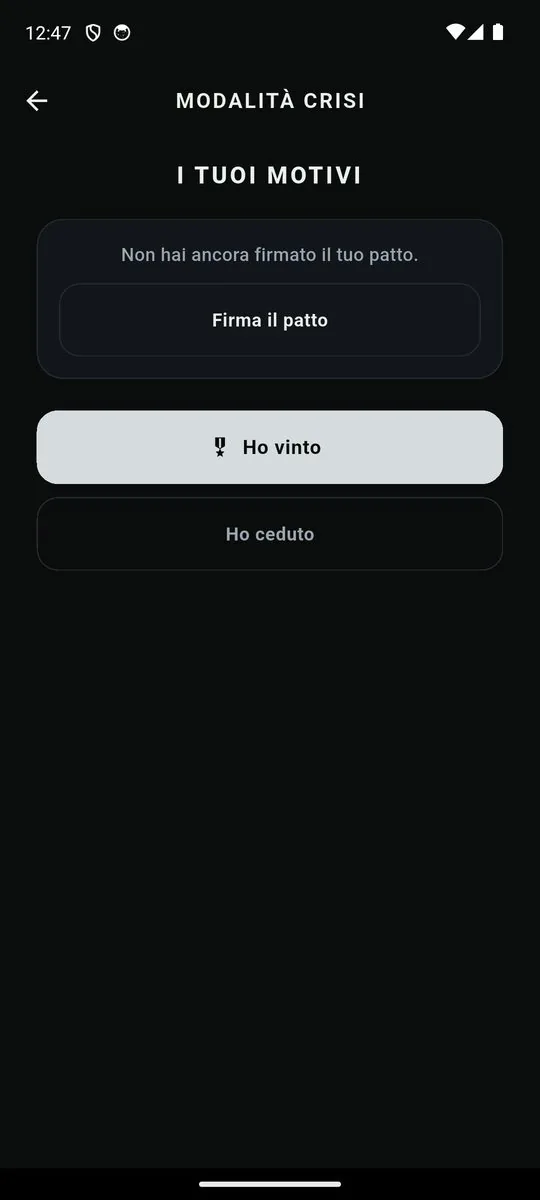This screenshot has width=540, height=1200.
Task: Choose the Ho ceduto option
Action: click(x=270, y=534)
